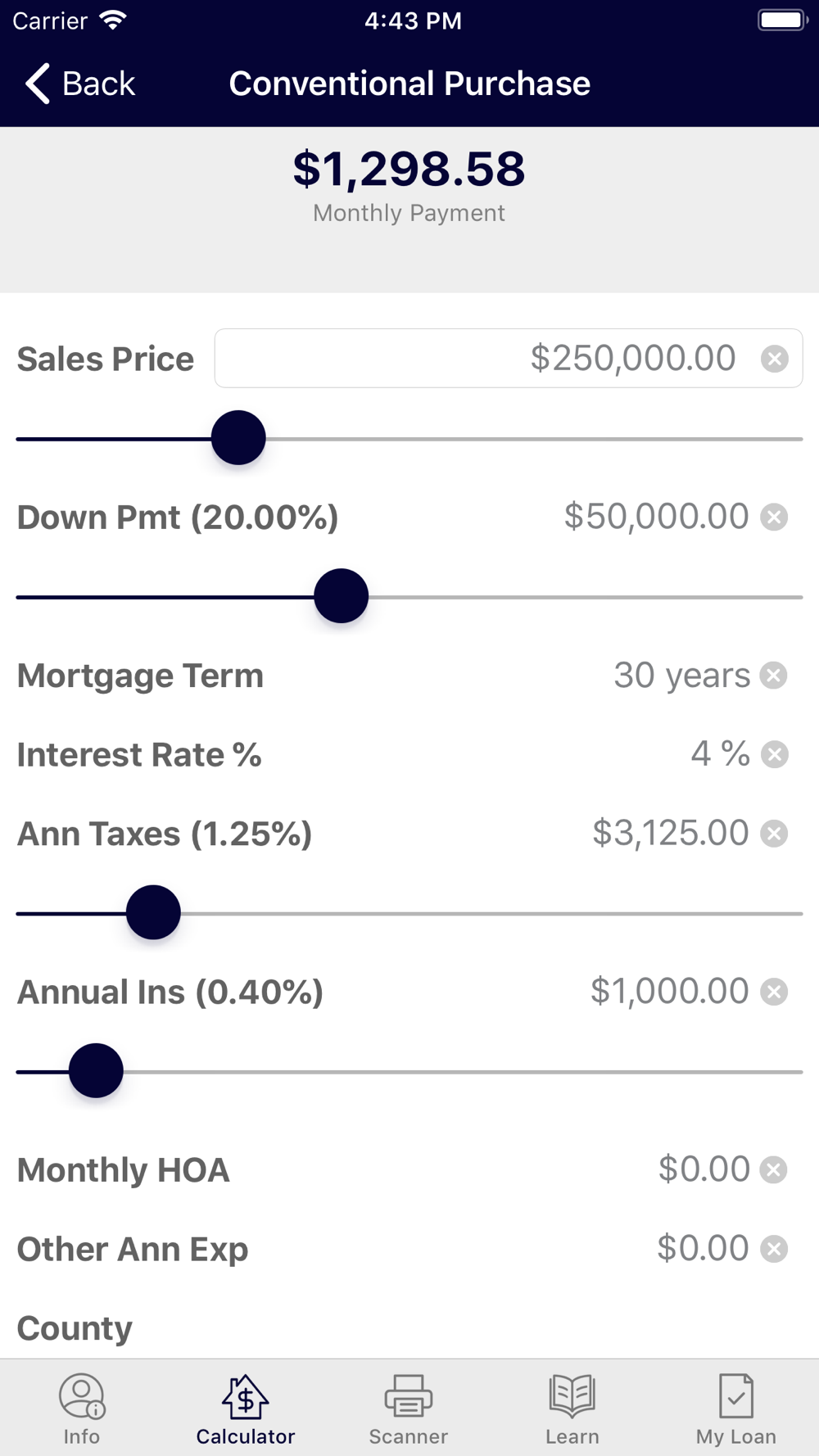Clear the Ann Taxes amount

pos(774,834)
